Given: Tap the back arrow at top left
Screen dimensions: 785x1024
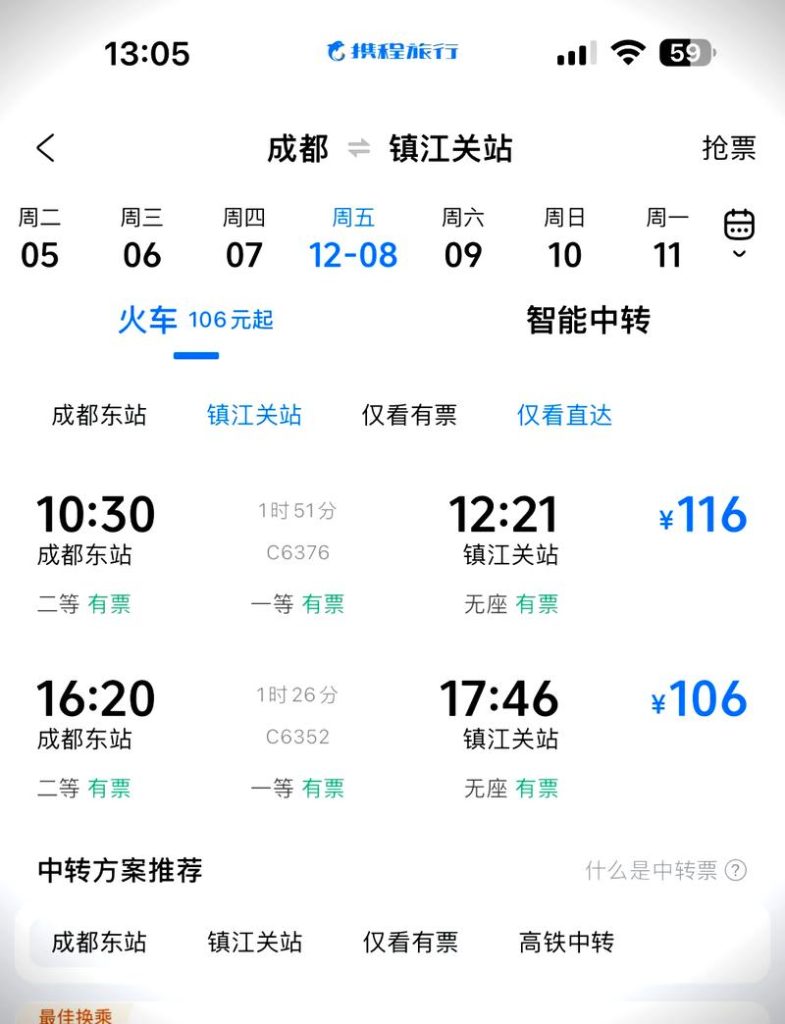Looking at the screenshot, I should coord(45,146).
